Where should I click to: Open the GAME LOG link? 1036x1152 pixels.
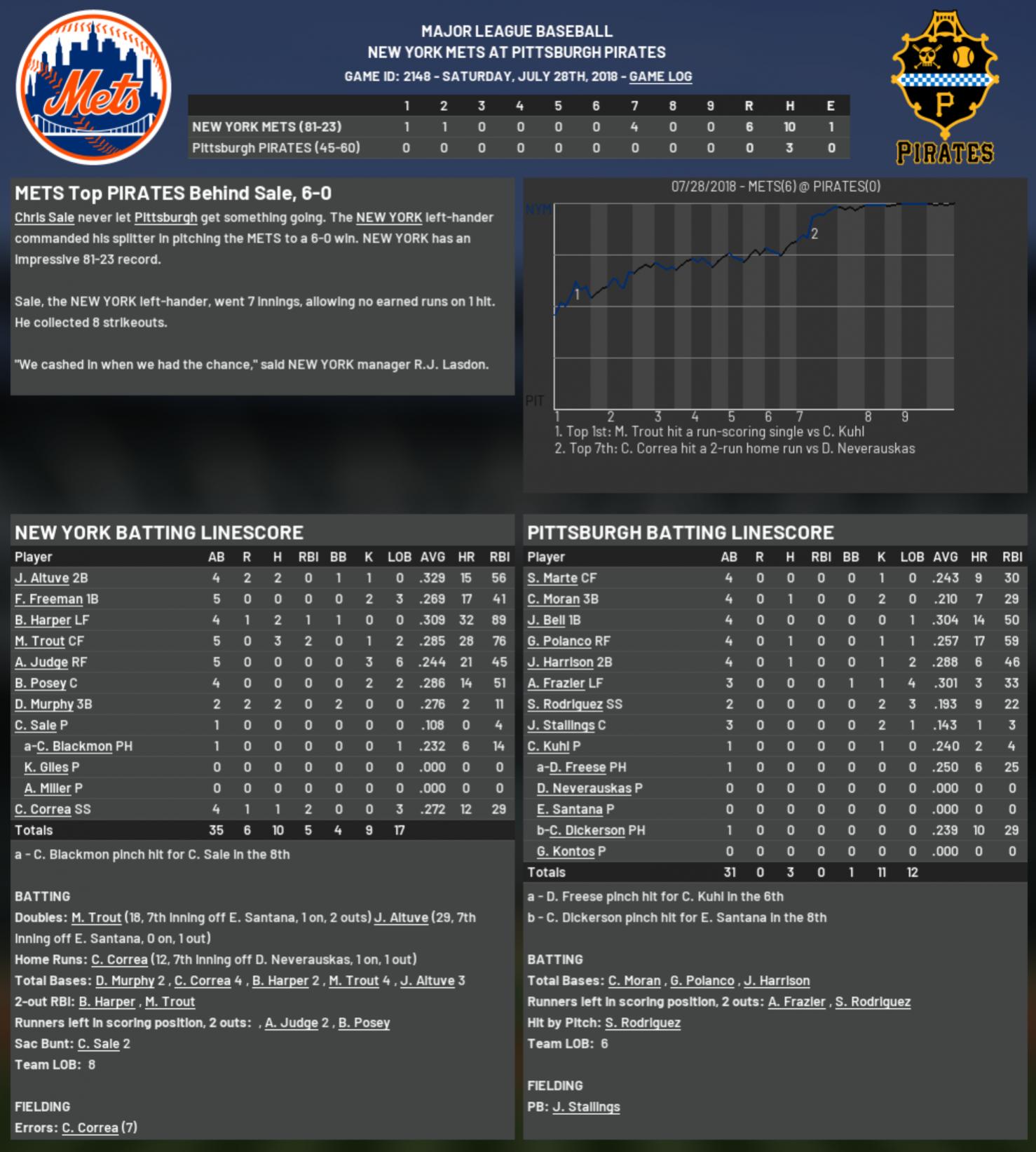(x=660, y=76)
